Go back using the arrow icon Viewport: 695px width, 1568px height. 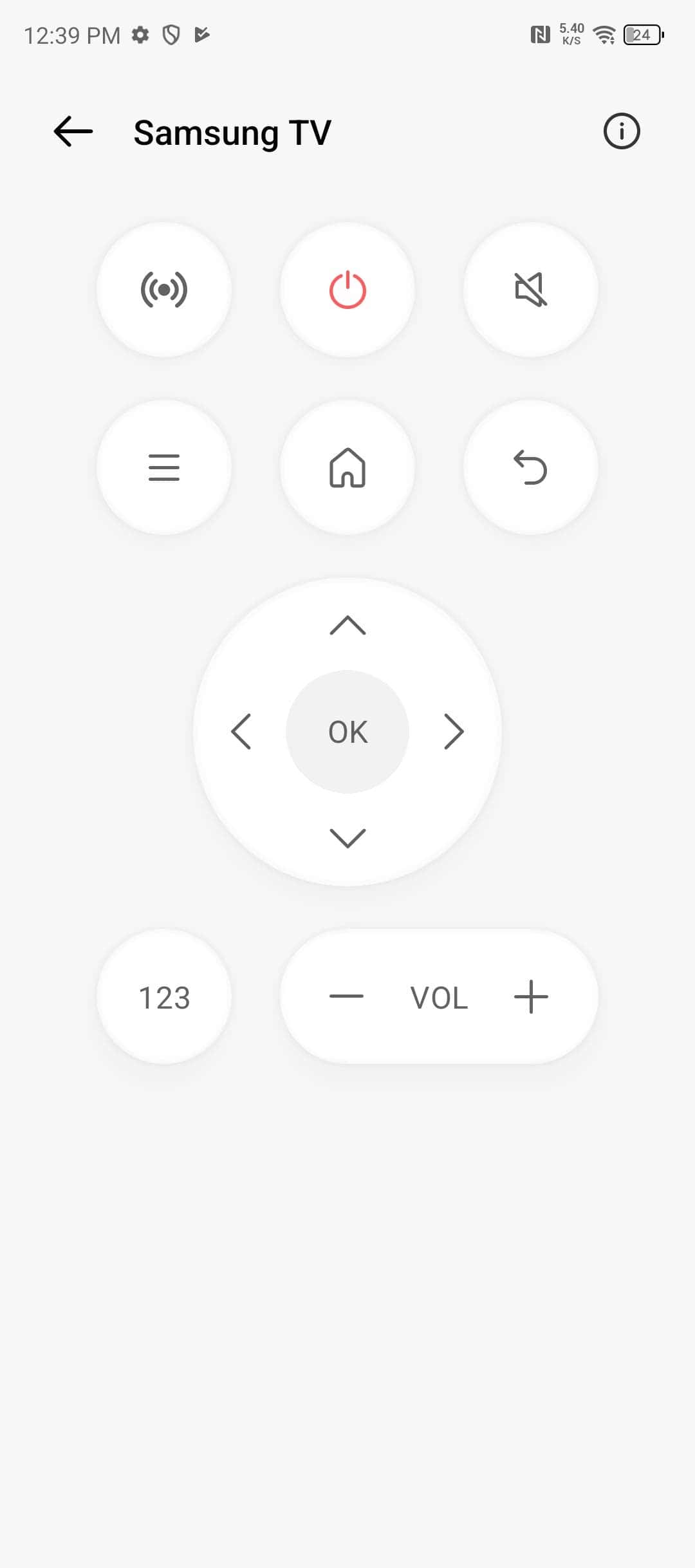click(73, 131)
